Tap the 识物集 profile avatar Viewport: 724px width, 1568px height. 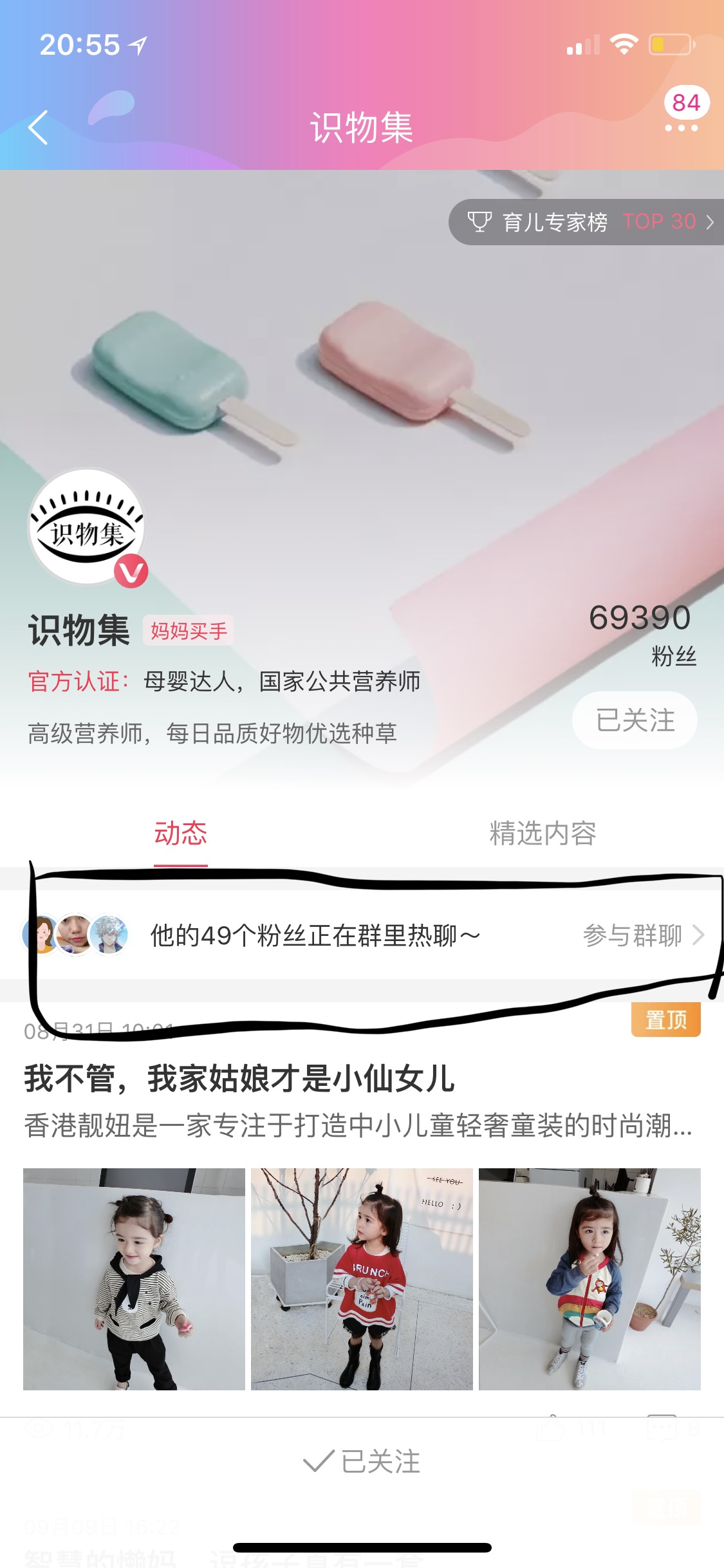click(87, 527)
